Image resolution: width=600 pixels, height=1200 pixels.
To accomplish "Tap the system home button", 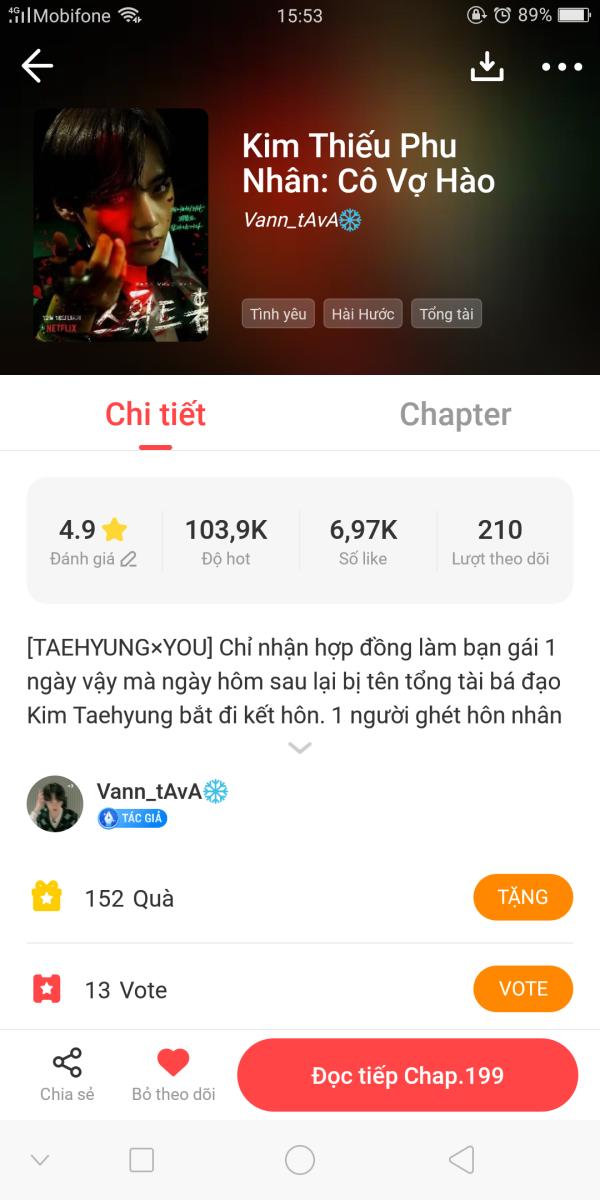I will 300,1160.
